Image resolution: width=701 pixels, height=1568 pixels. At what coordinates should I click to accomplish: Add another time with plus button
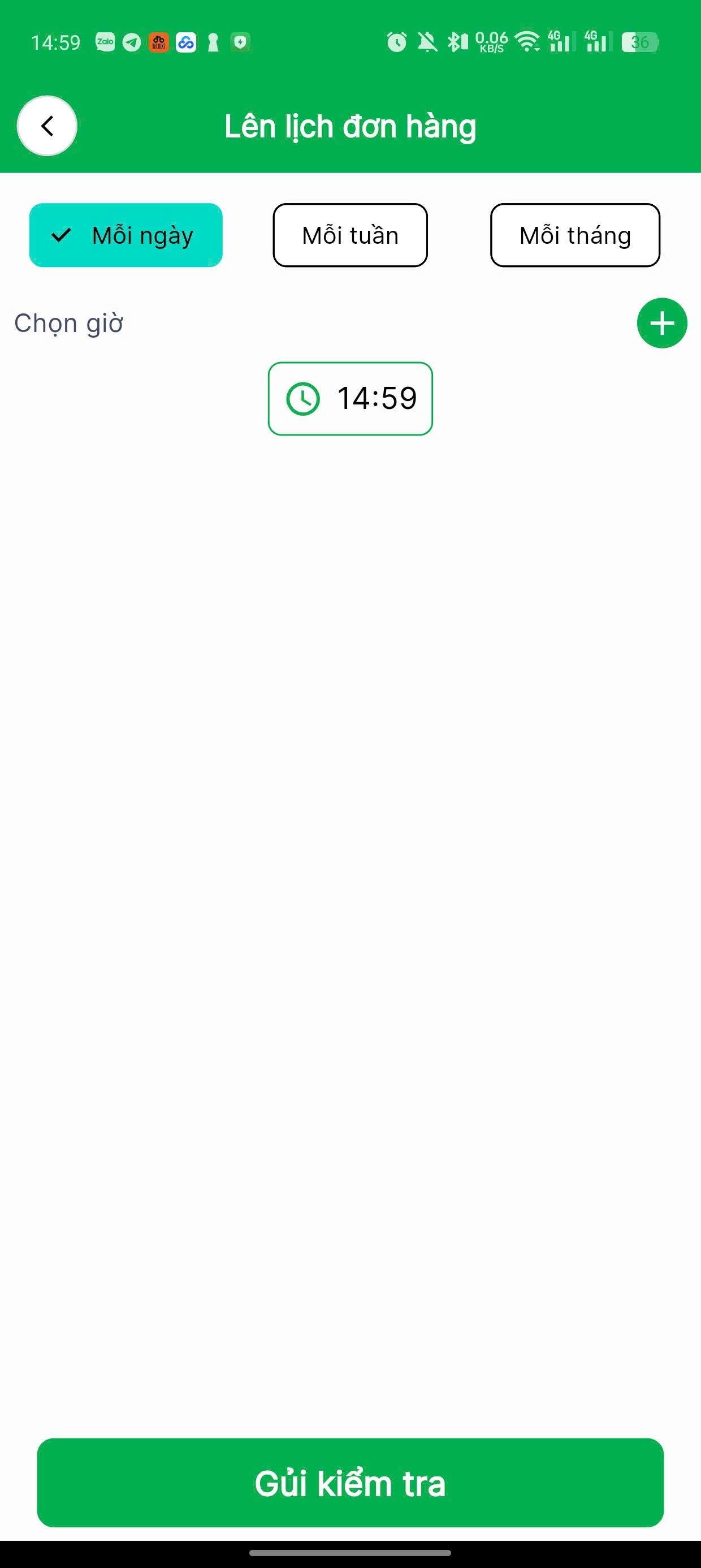[x=661, y=323]
